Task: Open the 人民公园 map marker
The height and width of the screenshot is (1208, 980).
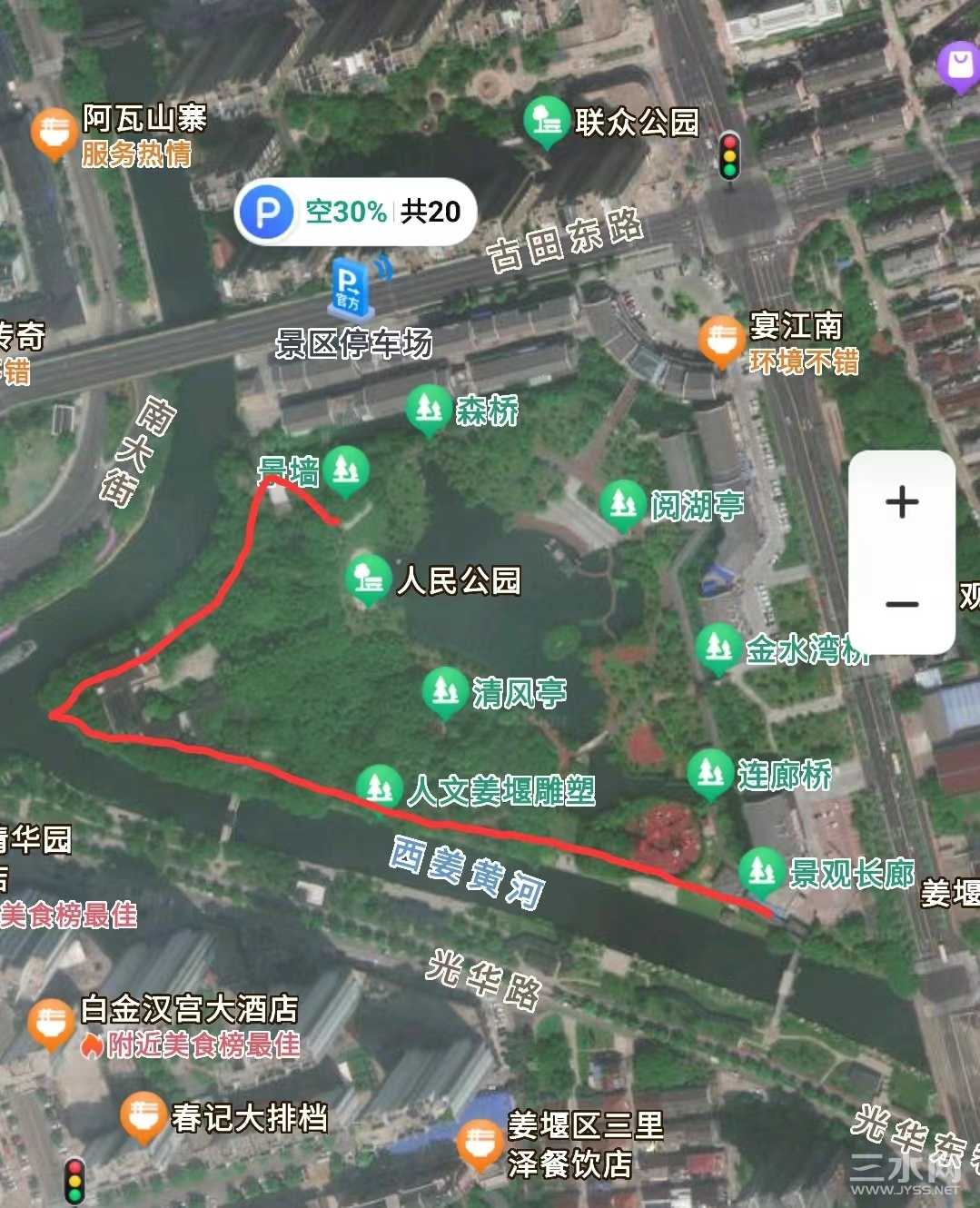Action: 368,578
